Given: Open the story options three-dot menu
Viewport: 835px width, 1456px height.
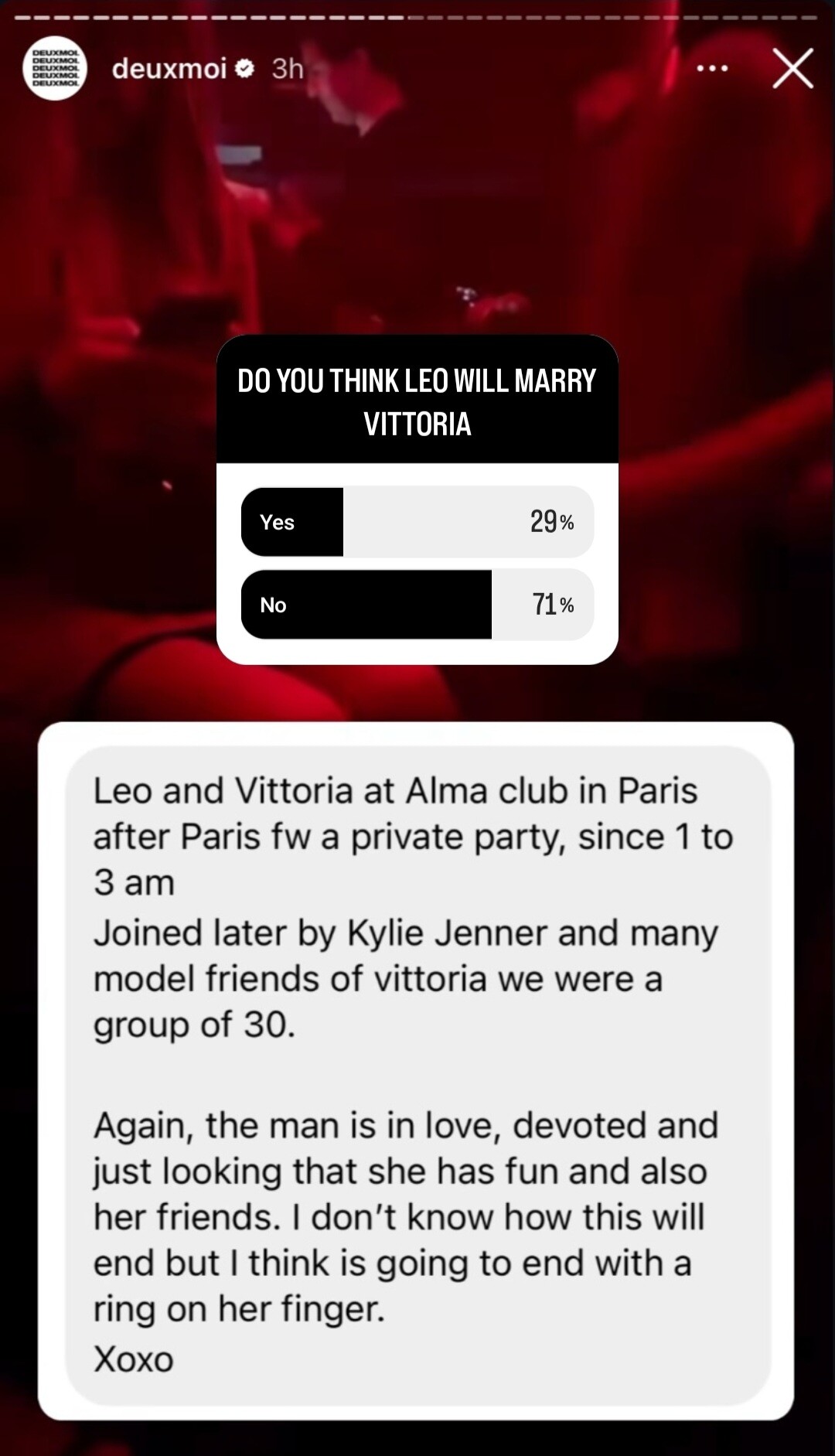Looking at the screenshot, I should click(712, 69).
